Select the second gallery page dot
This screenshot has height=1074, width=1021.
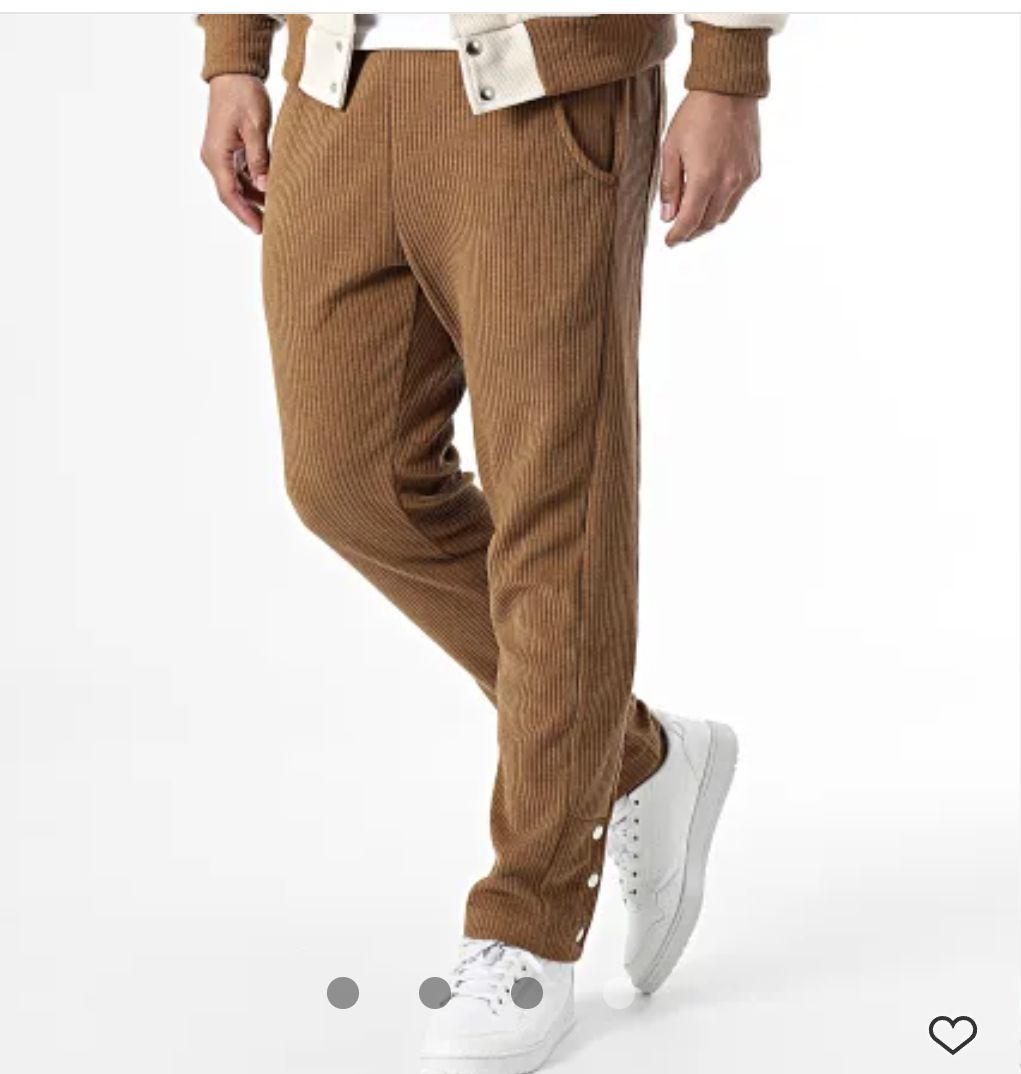[435, 993]
